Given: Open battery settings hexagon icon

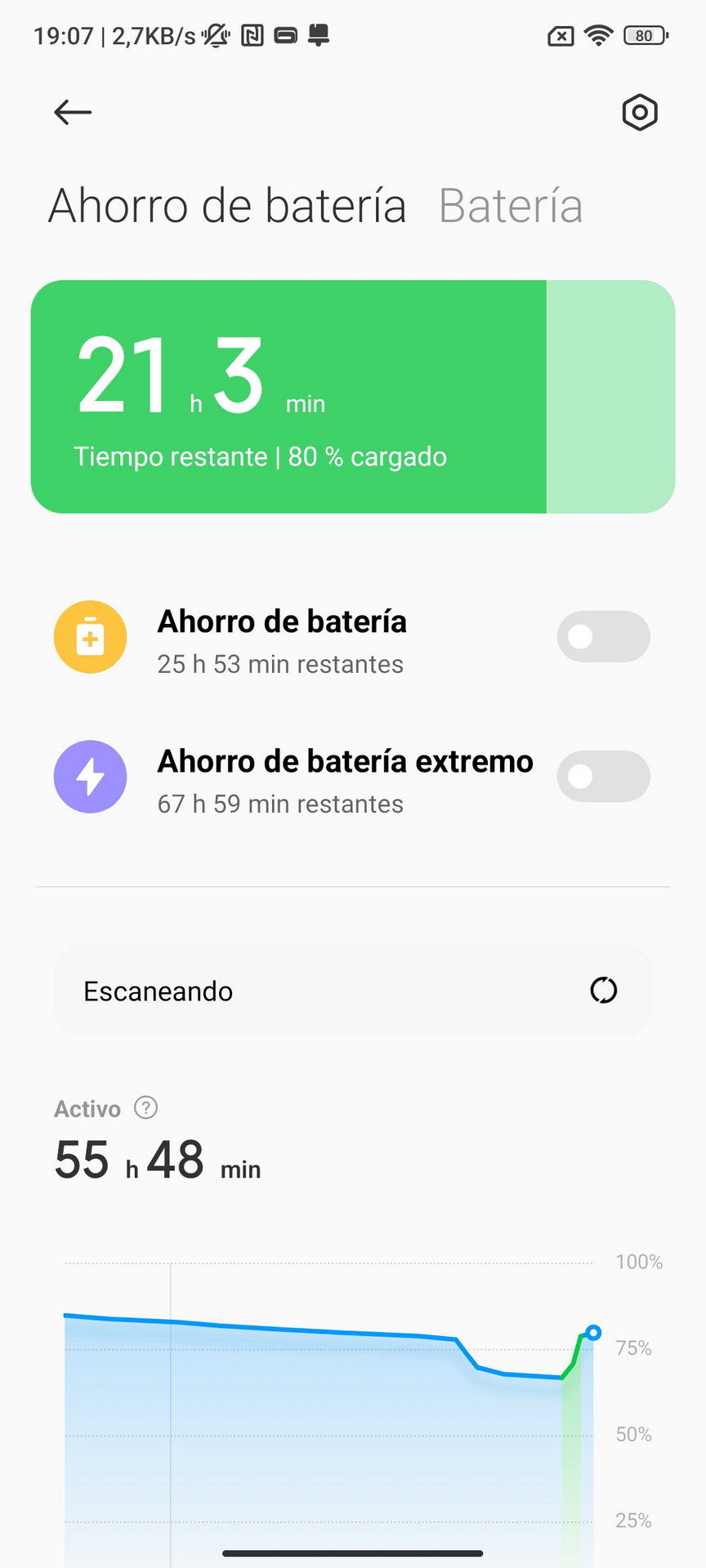Looking at the screenshot, I should [x=640, y=112].
